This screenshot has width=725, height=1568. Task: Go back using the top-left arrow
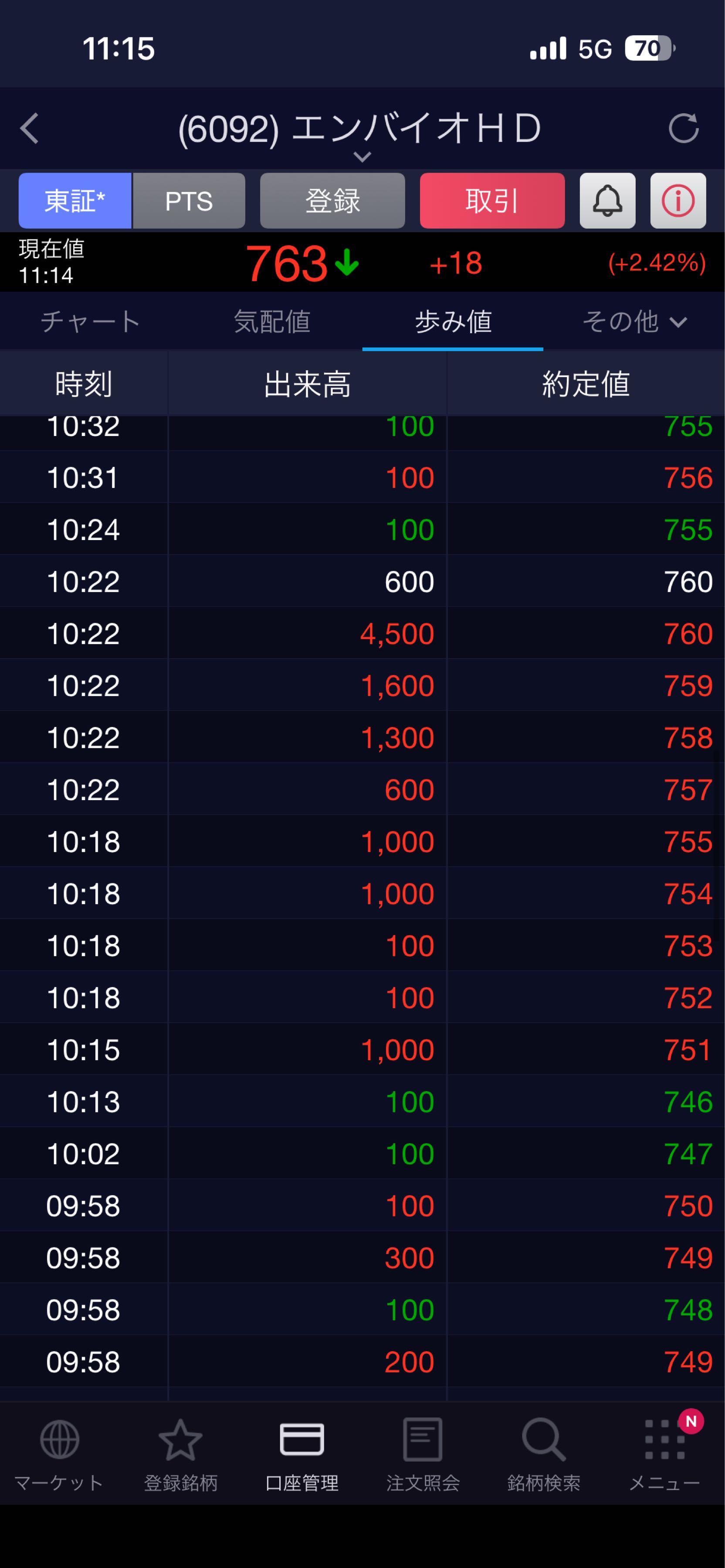(29, 128)
